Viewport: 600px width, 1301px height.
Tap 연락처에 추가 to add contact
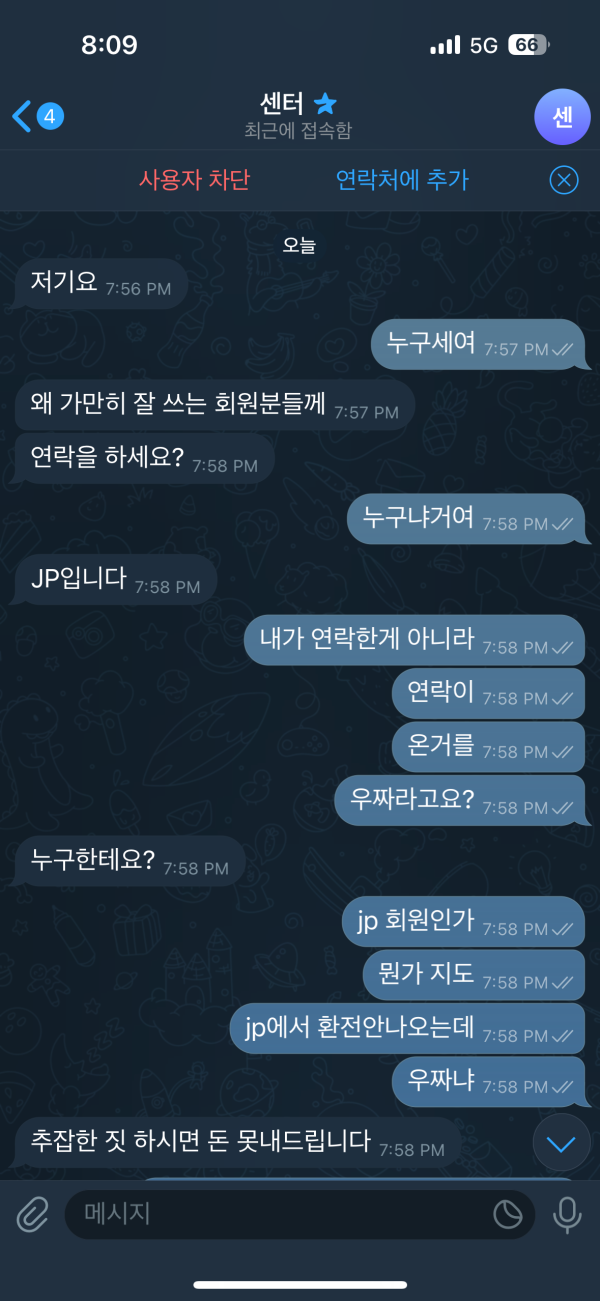[x=402, y=180]
